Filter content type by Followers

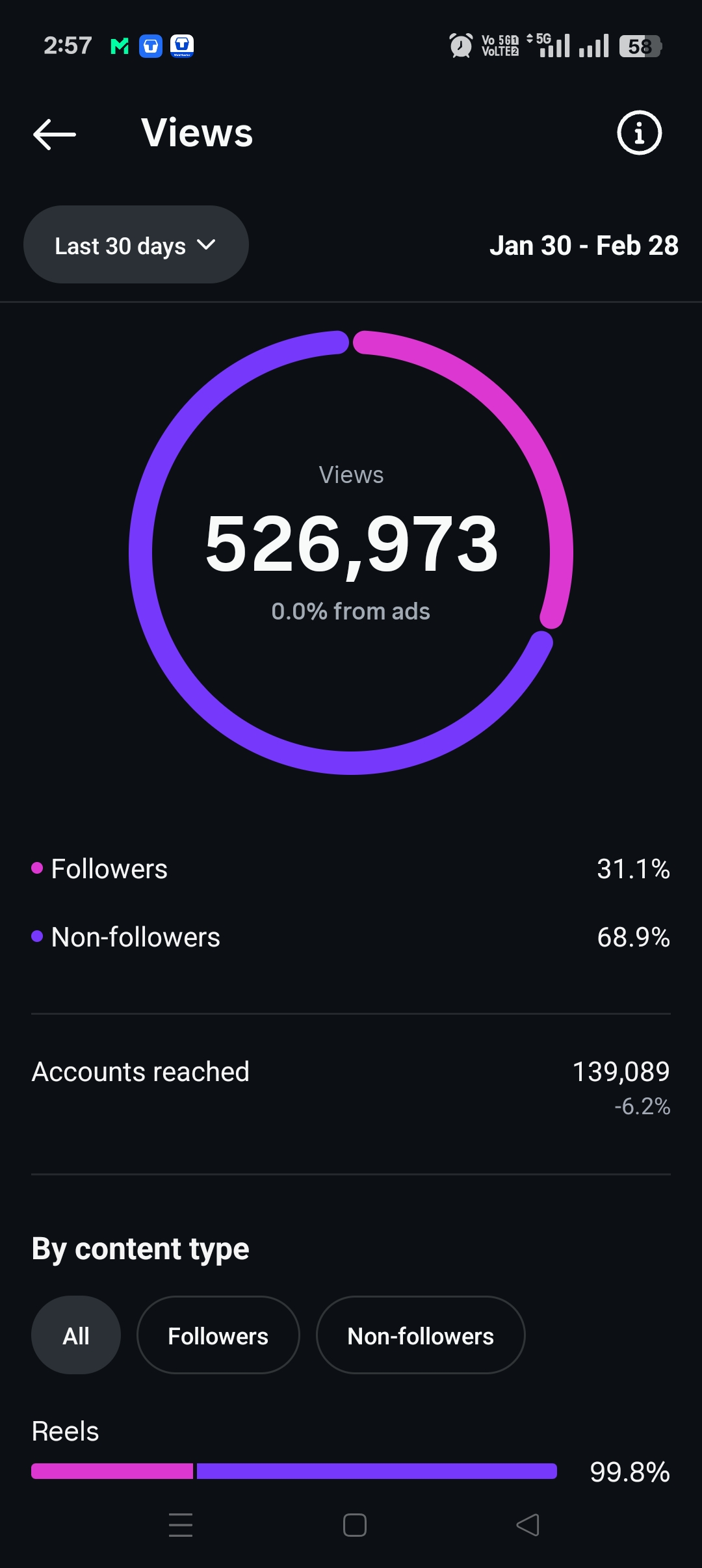pos(218,1335)
